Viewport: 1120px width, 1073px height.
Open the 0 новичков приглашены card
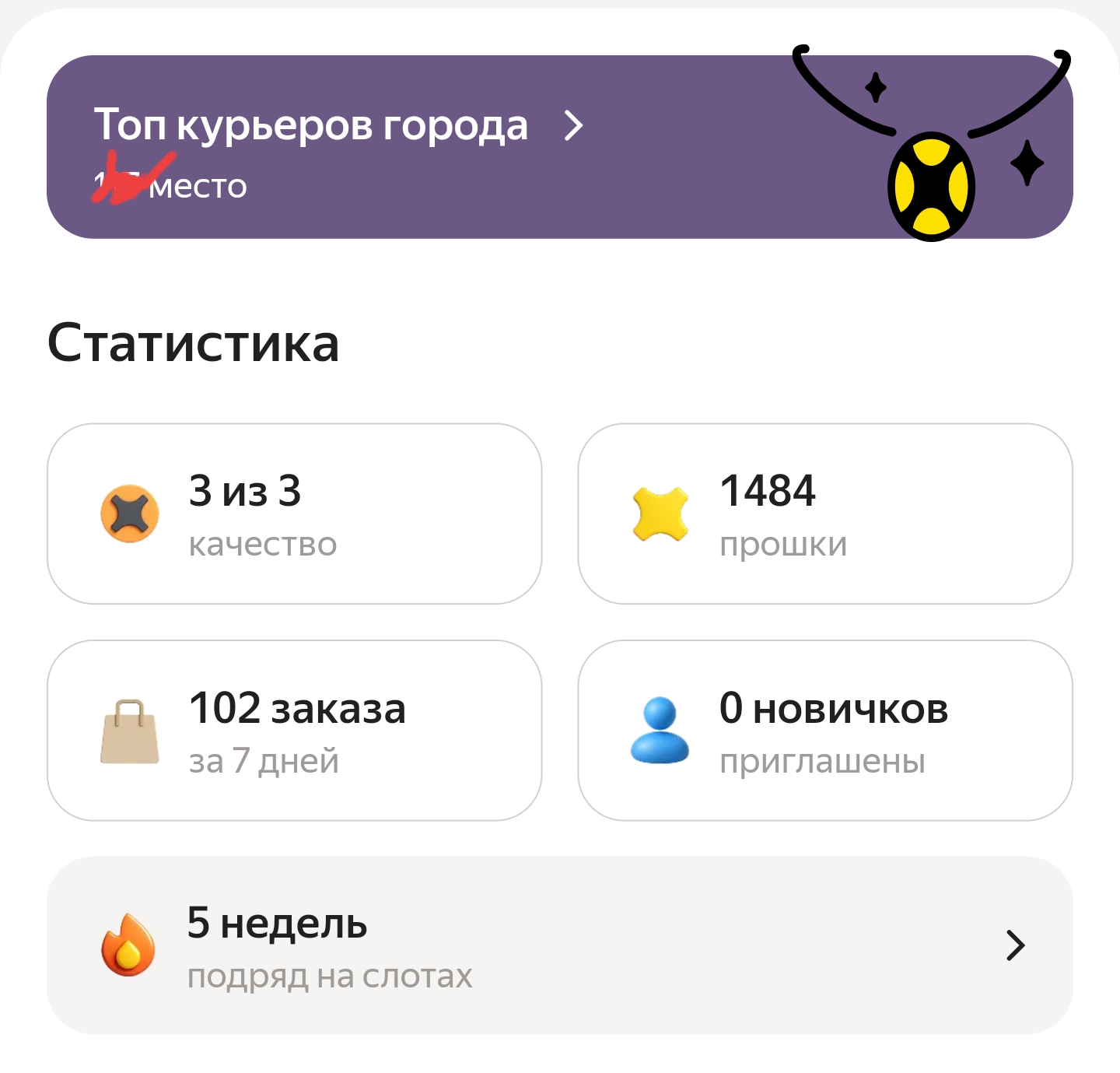pyautogui.click(x=824, y=730)
